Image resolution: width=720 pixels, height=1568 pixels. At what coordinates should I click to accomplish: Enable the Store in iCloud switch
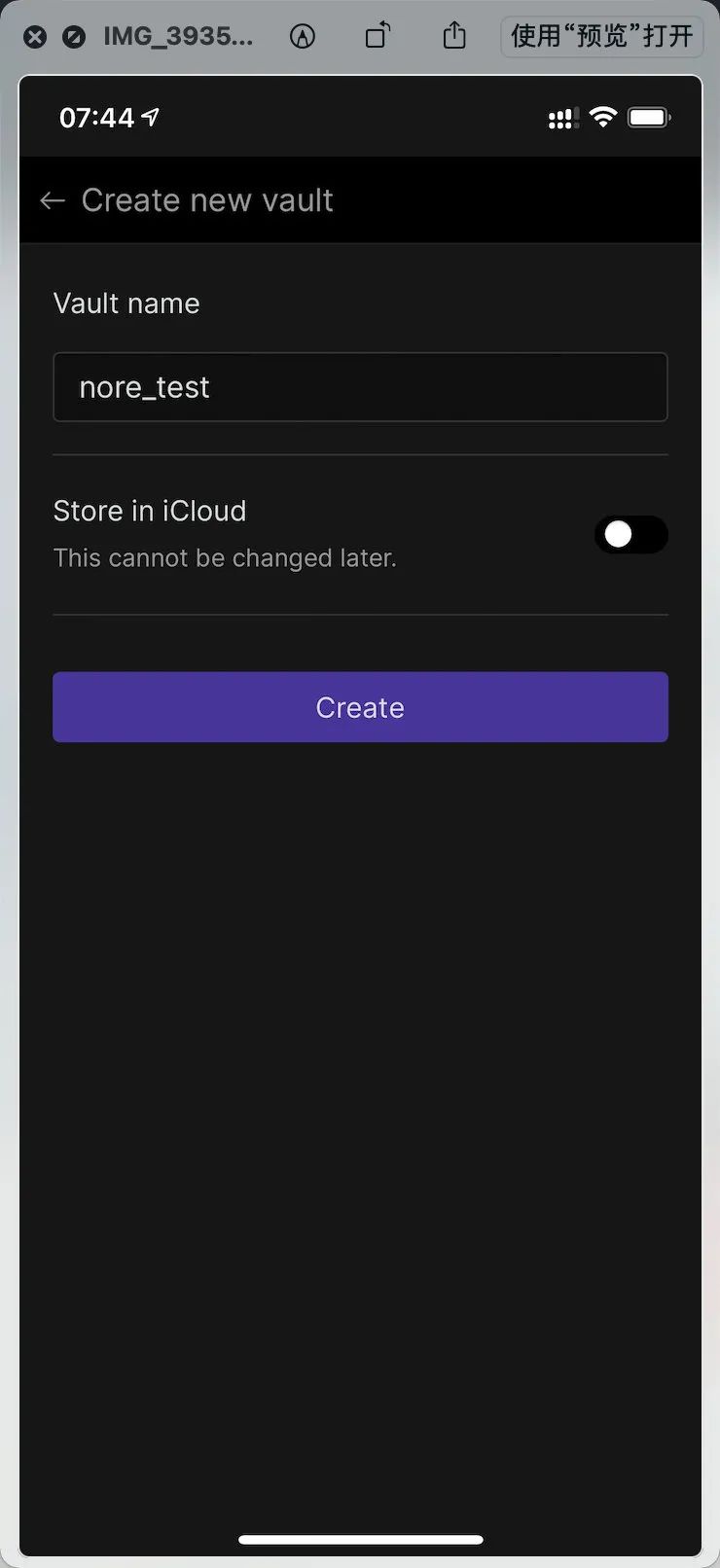click(630, 534)
